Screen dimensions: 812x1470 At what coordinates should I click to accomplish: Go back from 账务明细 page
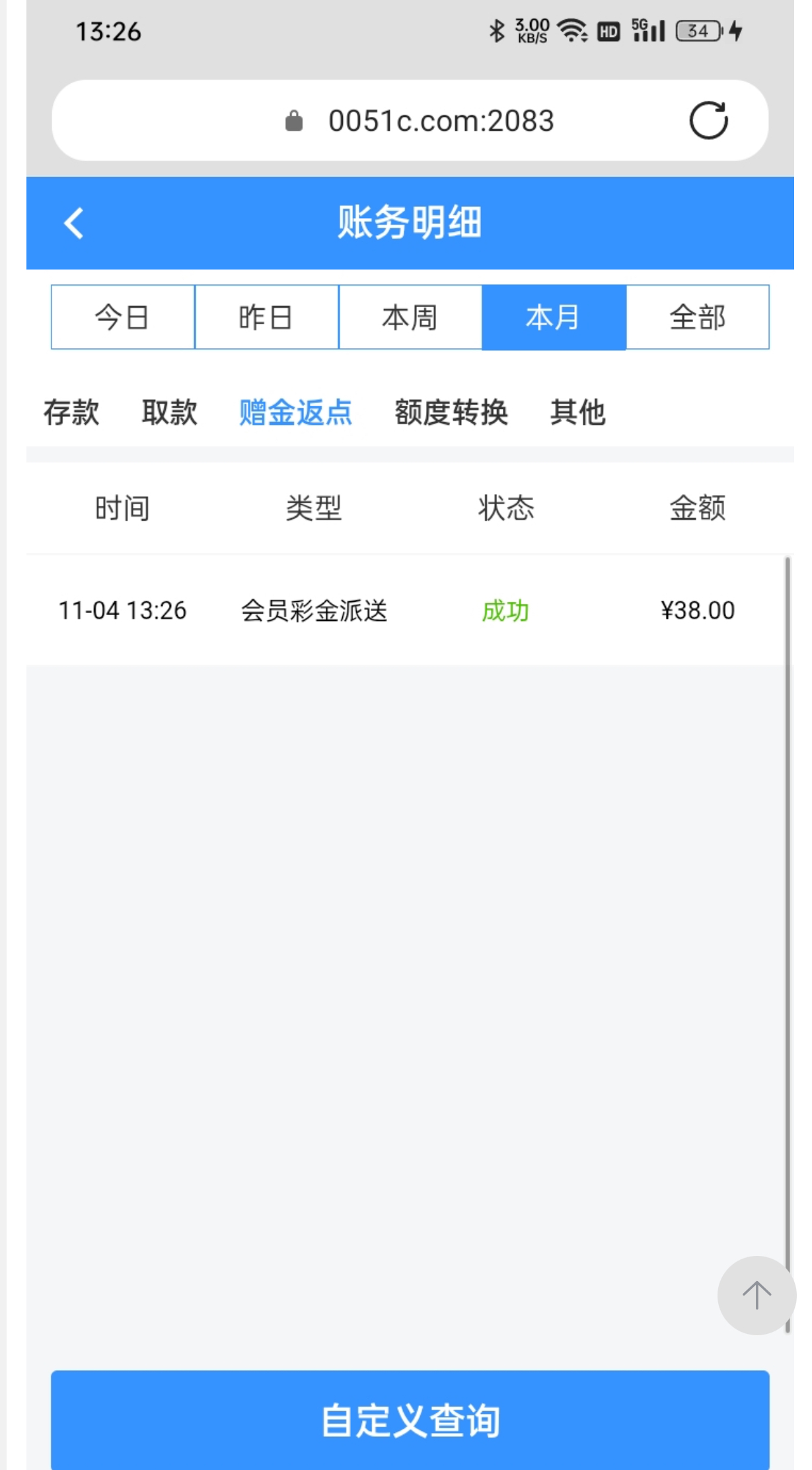pyautogui.click(x=74, y=223)
